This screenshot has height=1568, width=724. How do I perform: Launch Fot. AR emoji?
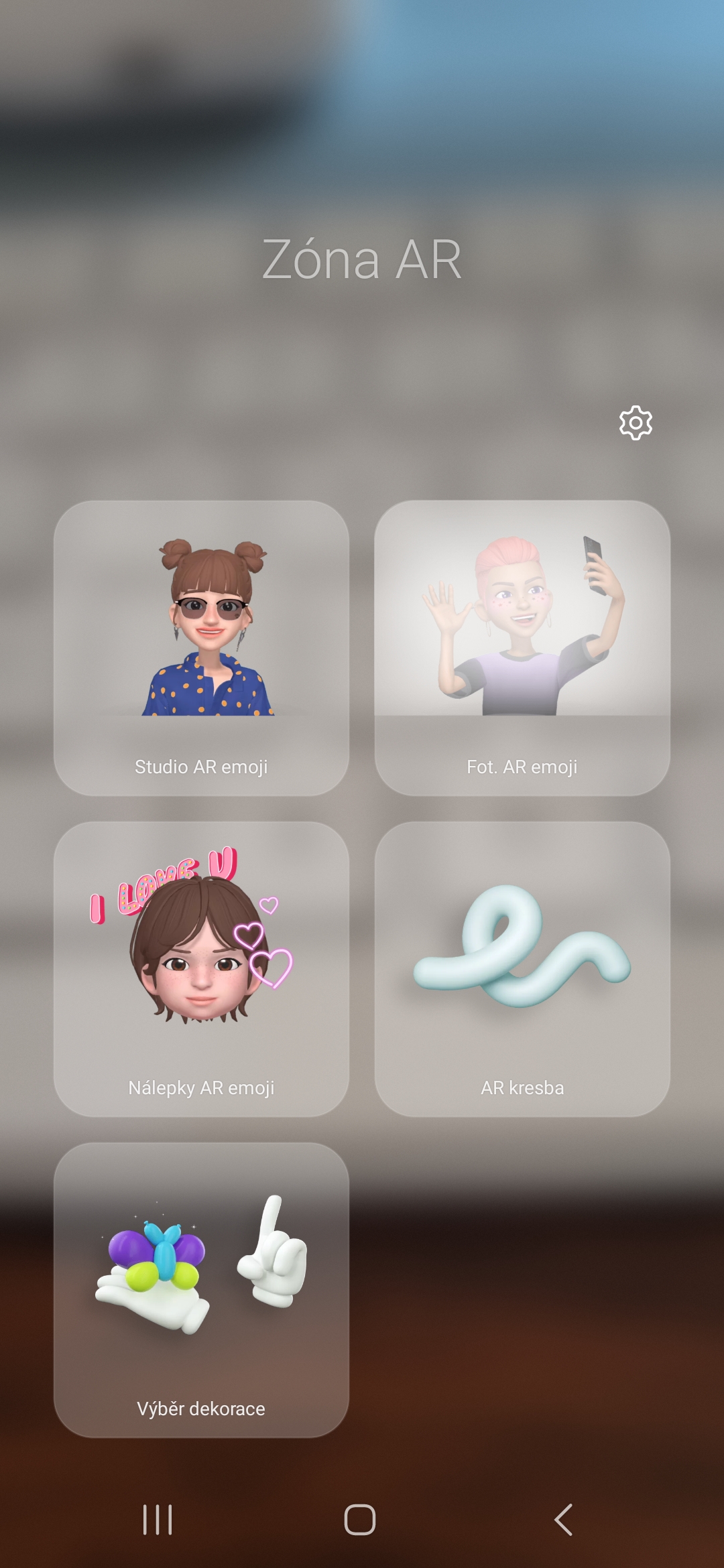tap(522, 647)
